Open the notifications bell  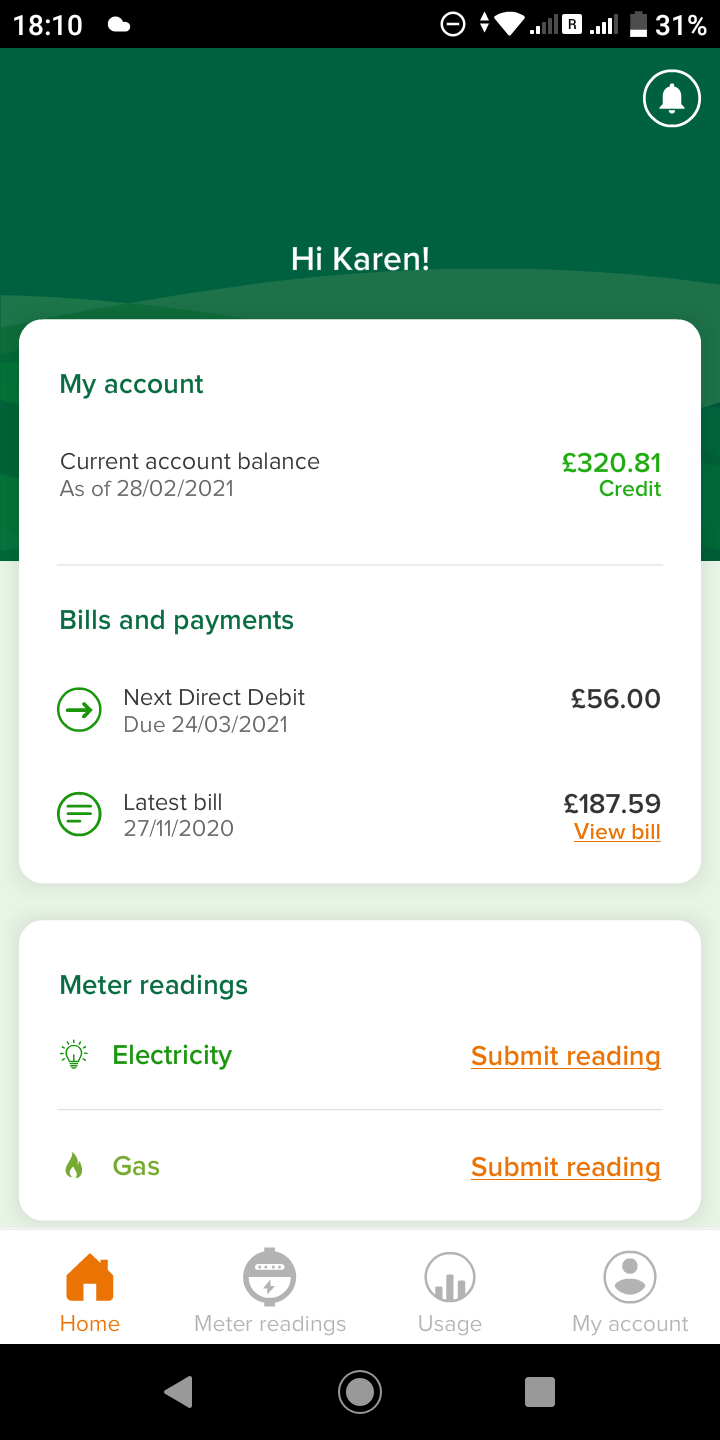point(671,98)
